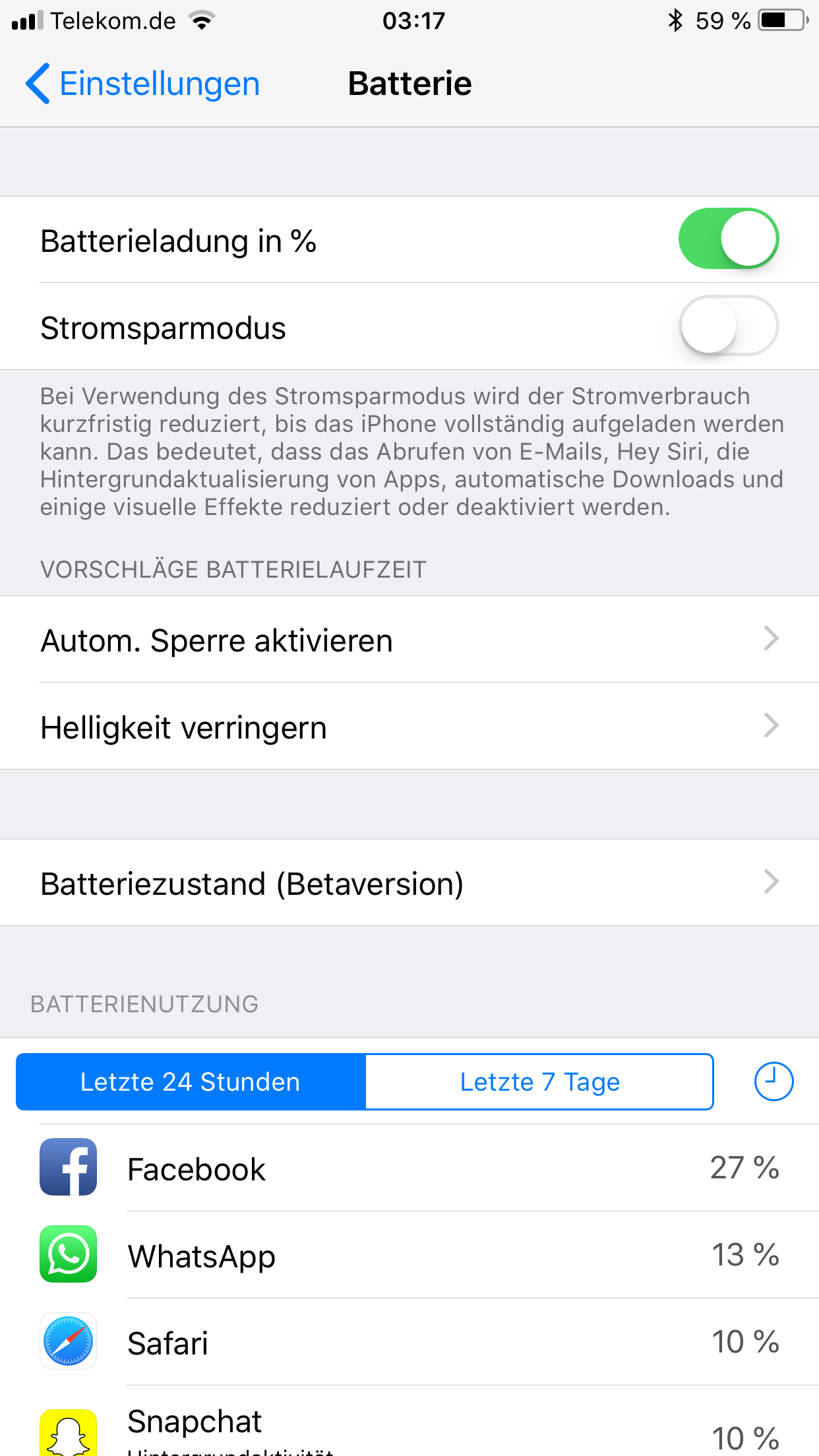The width and height of the screenshot is (819, 1456).
Task: Enable Stromsparmodus
Action: [728, 326]
